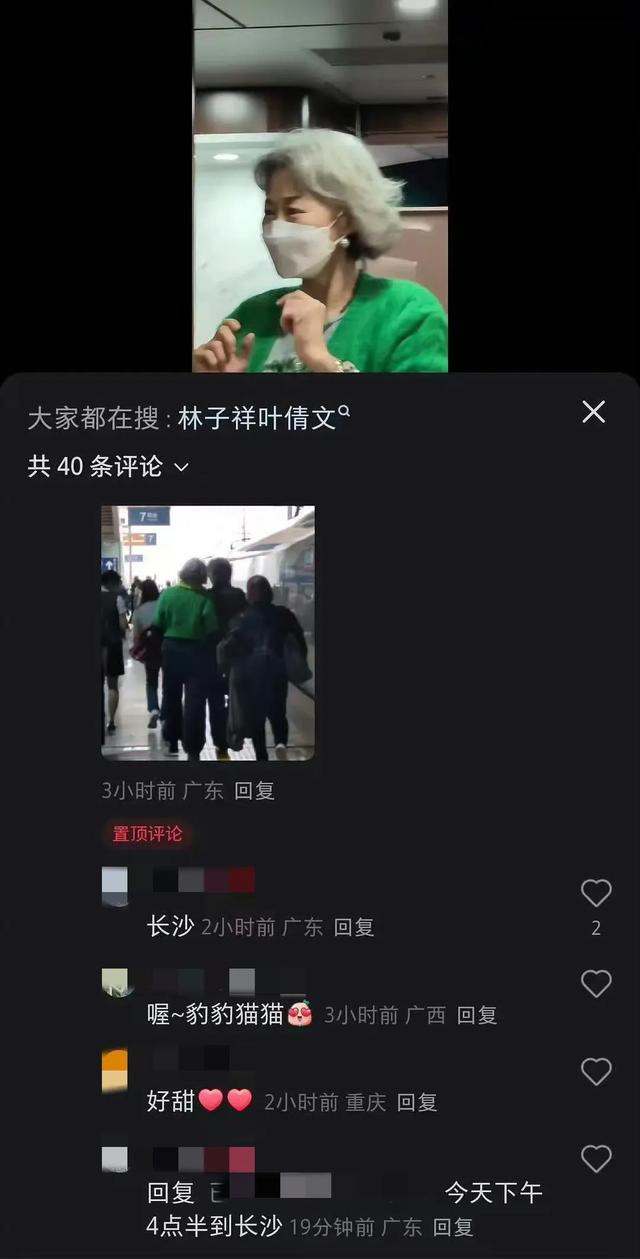Like the 4点半到长沙 comment
640x1259 pixels.
[596, 1159]
